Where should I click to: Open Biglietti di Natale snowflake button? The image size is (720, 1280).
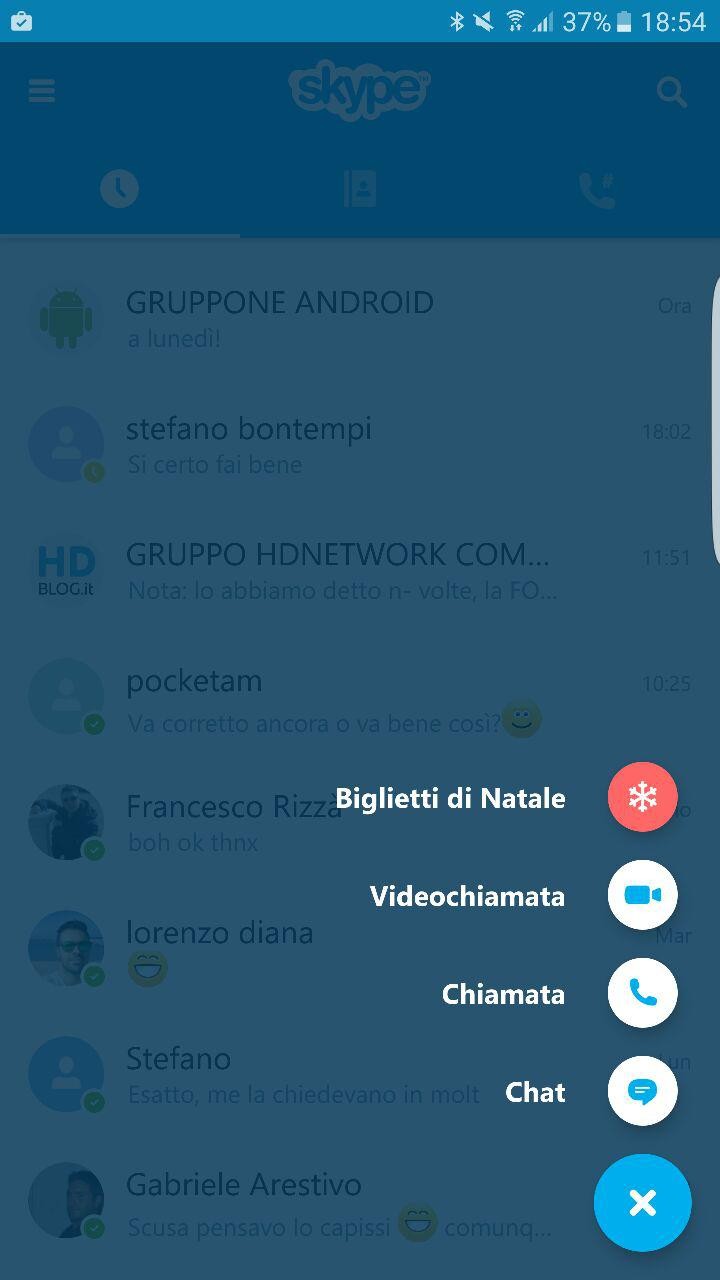642,797
